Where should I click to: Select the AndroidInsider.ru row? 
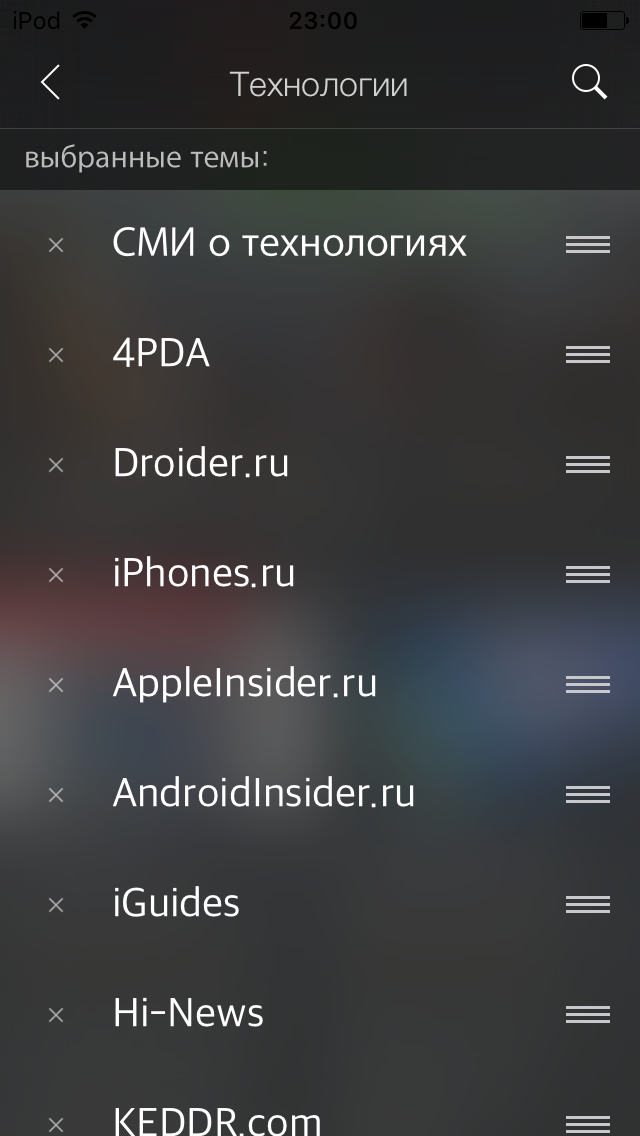pyautogui.click(x=320, y=794)
